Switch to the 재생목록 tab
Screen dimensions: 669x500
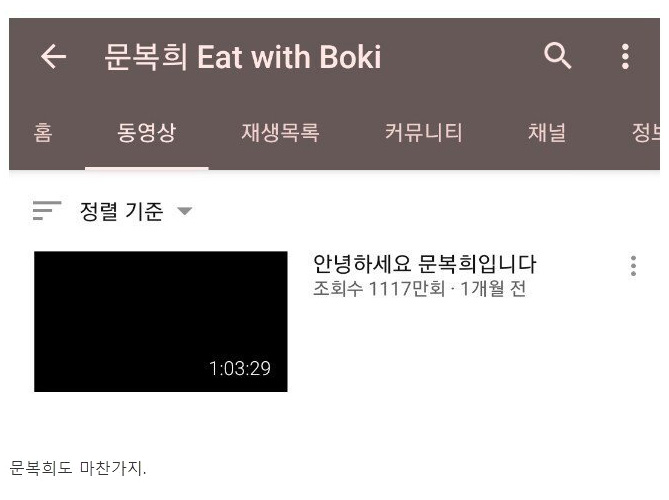point(280,133)
